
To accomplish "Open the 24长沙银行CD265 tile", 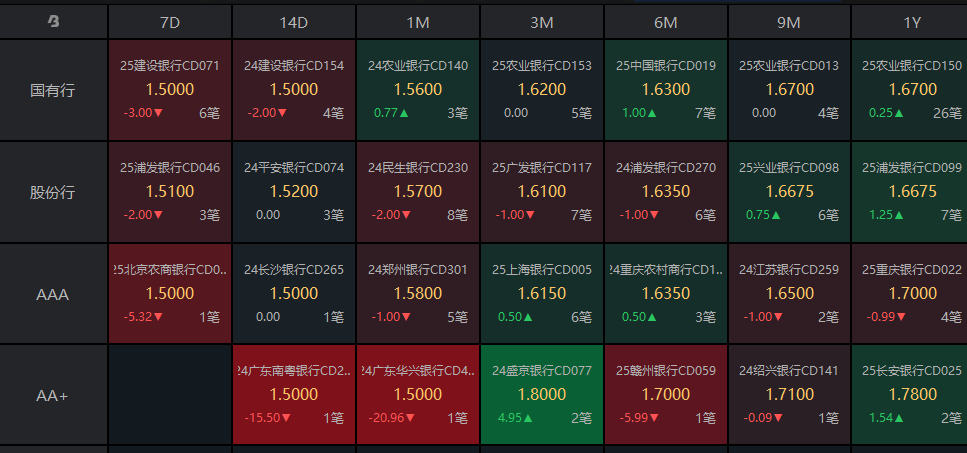I will pos(294,294).
